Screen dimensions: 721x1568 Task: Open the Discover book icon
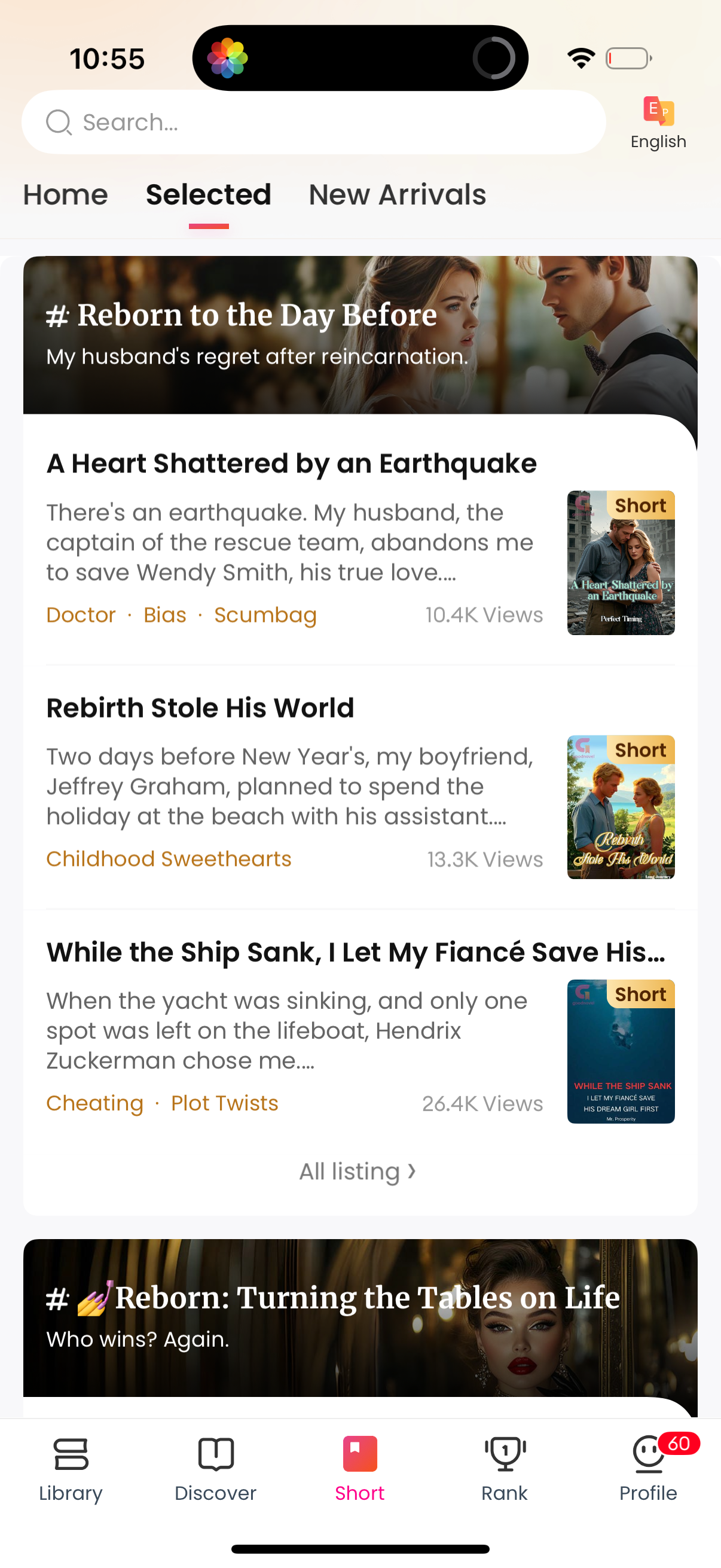[216, 1460]
